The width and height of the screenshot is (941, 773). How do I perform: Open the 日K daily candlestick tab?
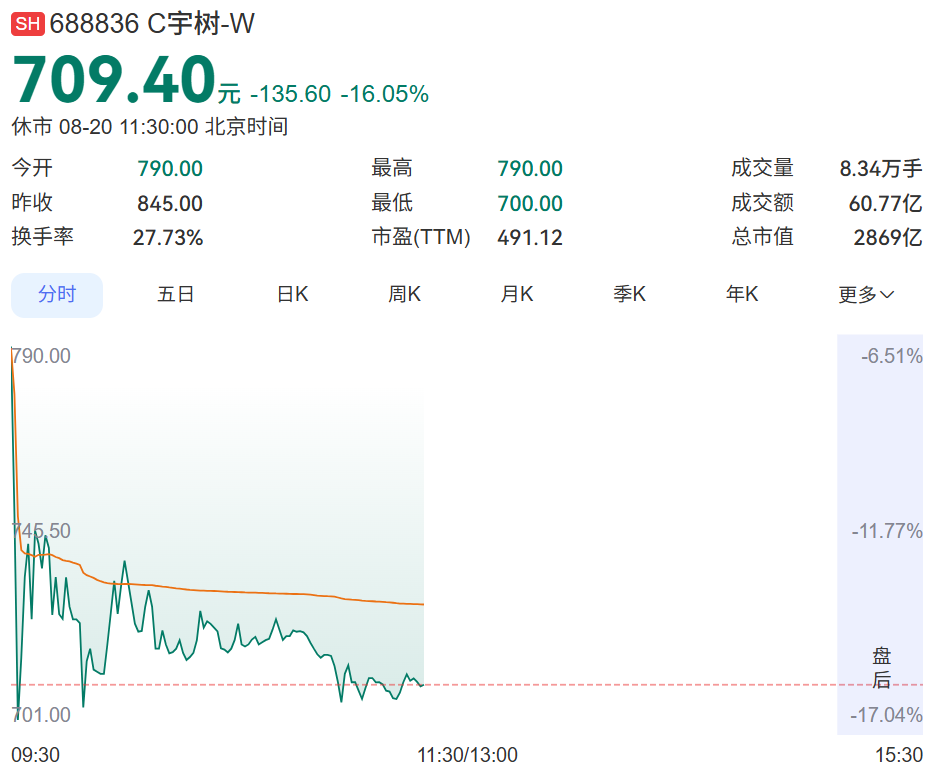pos(292,295)
